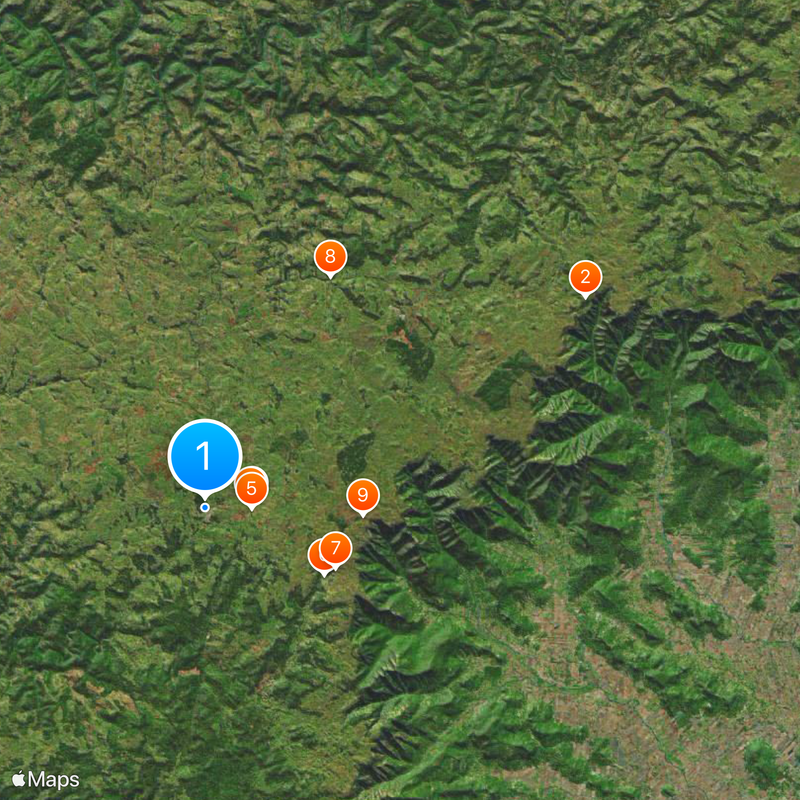The height and width of the screenshot is (800, 800).
Task: Tap map pin number 8
Action: point(330,257)
